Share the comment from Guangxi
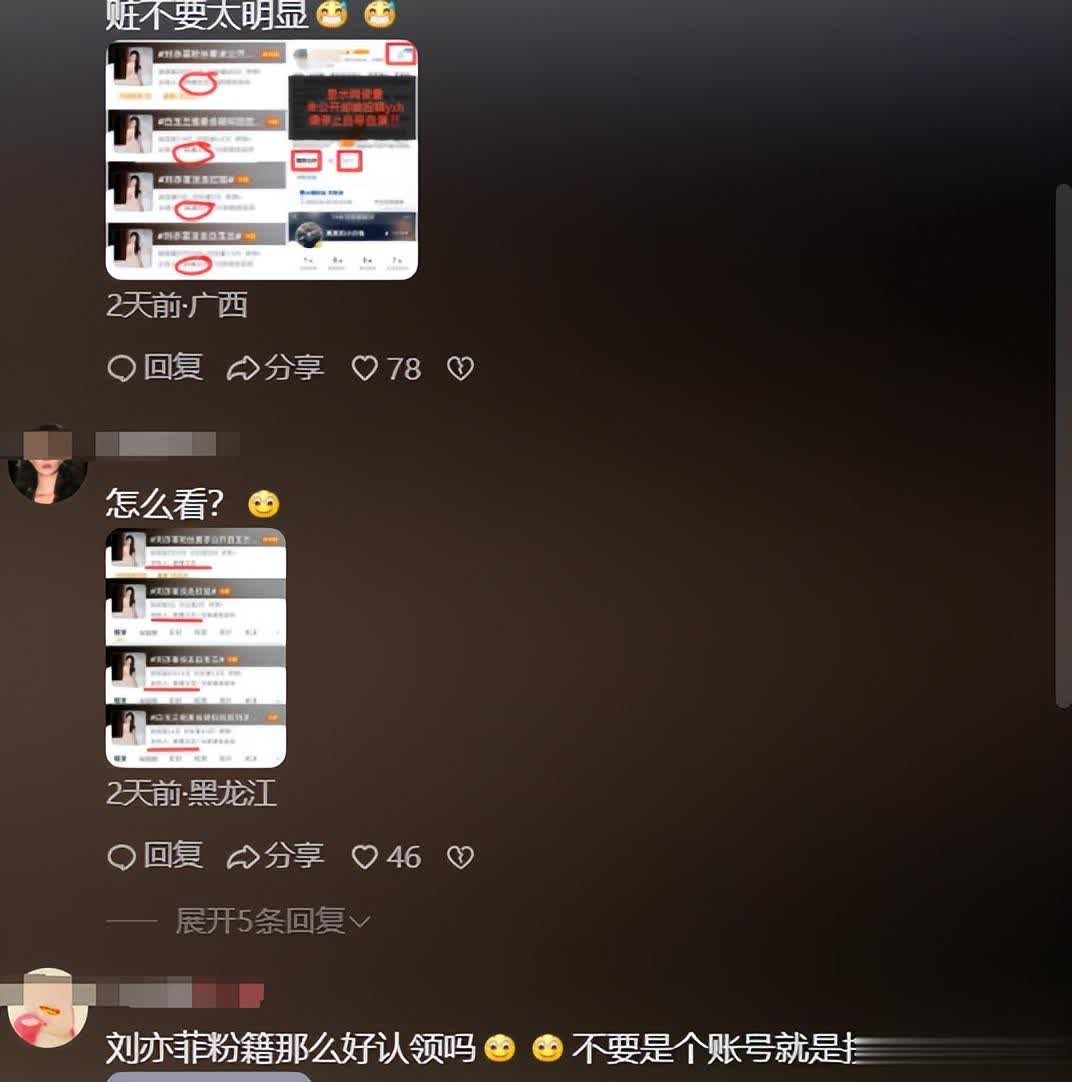 pyautogui.click(x=275, y=368)
